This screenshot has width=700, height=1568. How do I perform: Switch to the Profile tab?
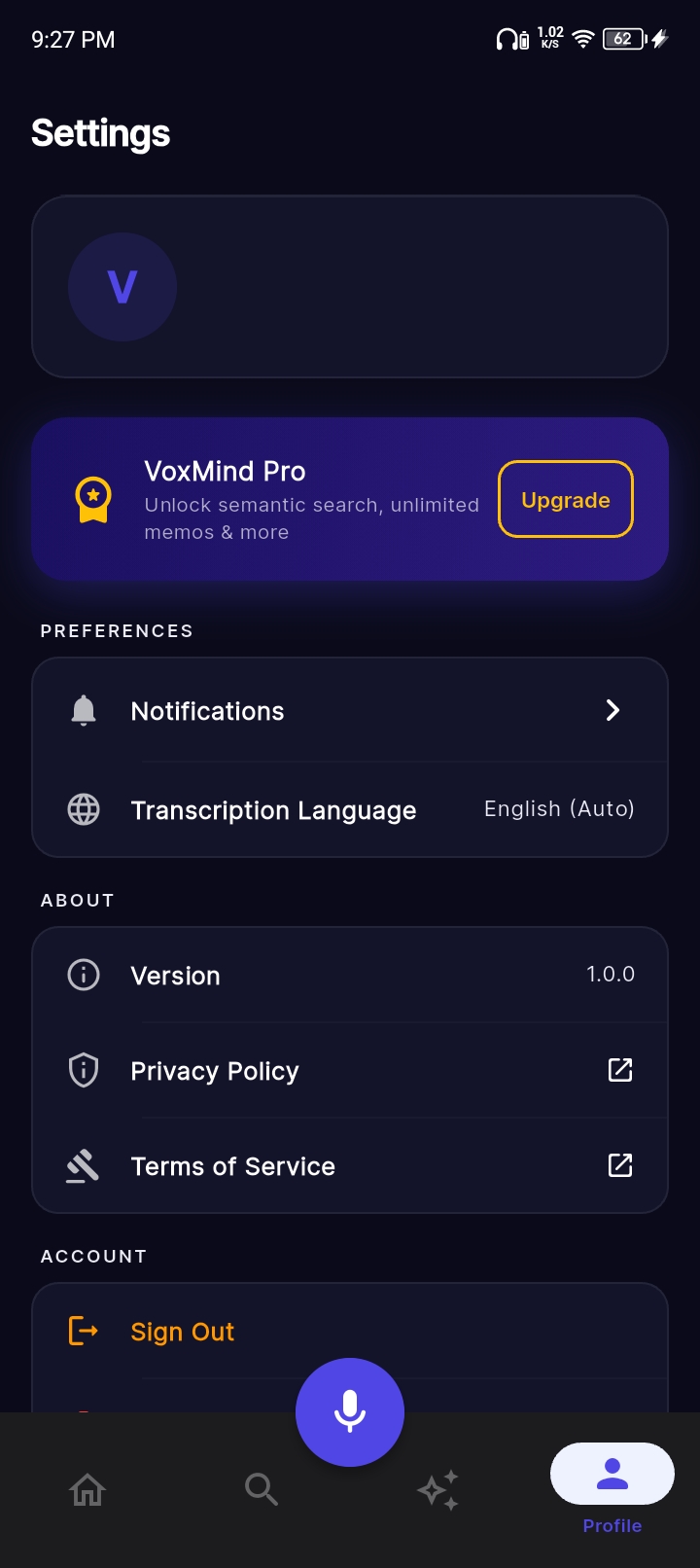pos(612,1474)
